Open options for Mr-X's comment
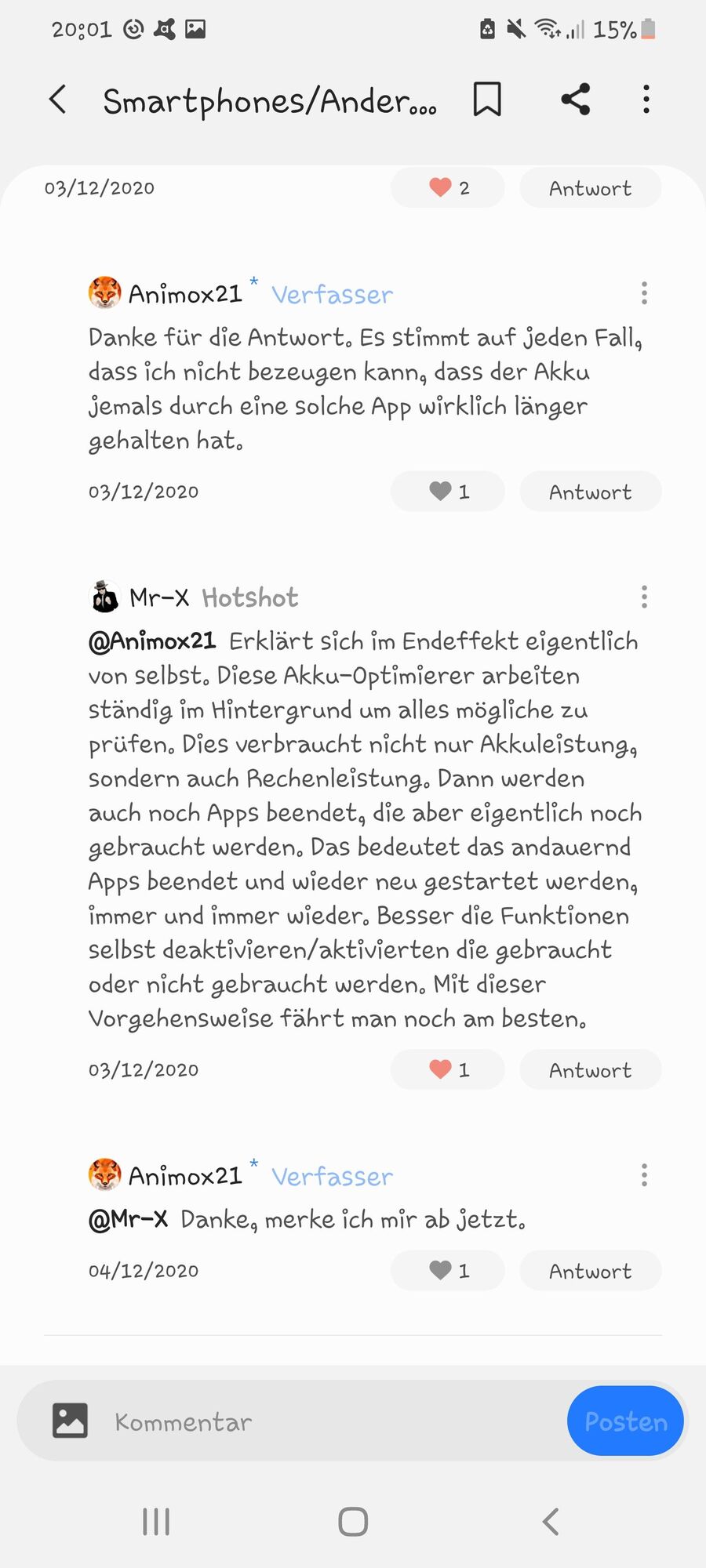This screenshot has height=1568, width=706. [644, 597]
